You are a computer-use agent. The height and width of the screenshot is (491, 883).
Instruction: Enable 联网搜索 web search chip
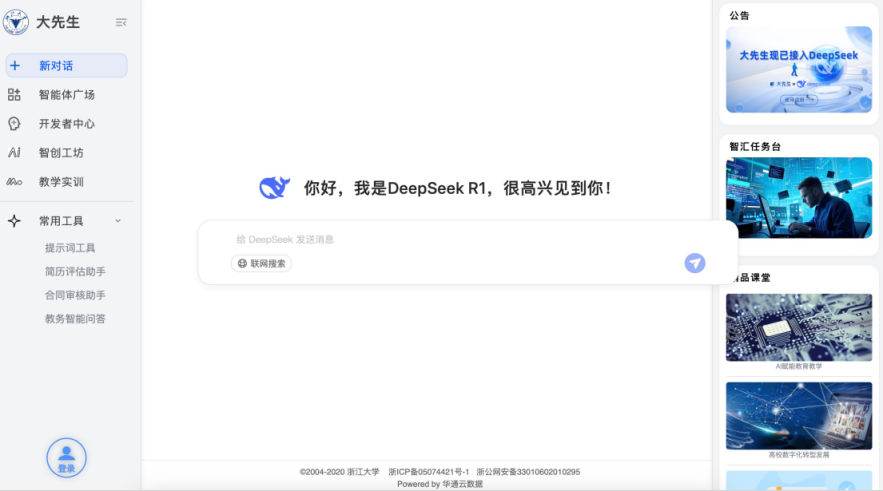point(261,264)
